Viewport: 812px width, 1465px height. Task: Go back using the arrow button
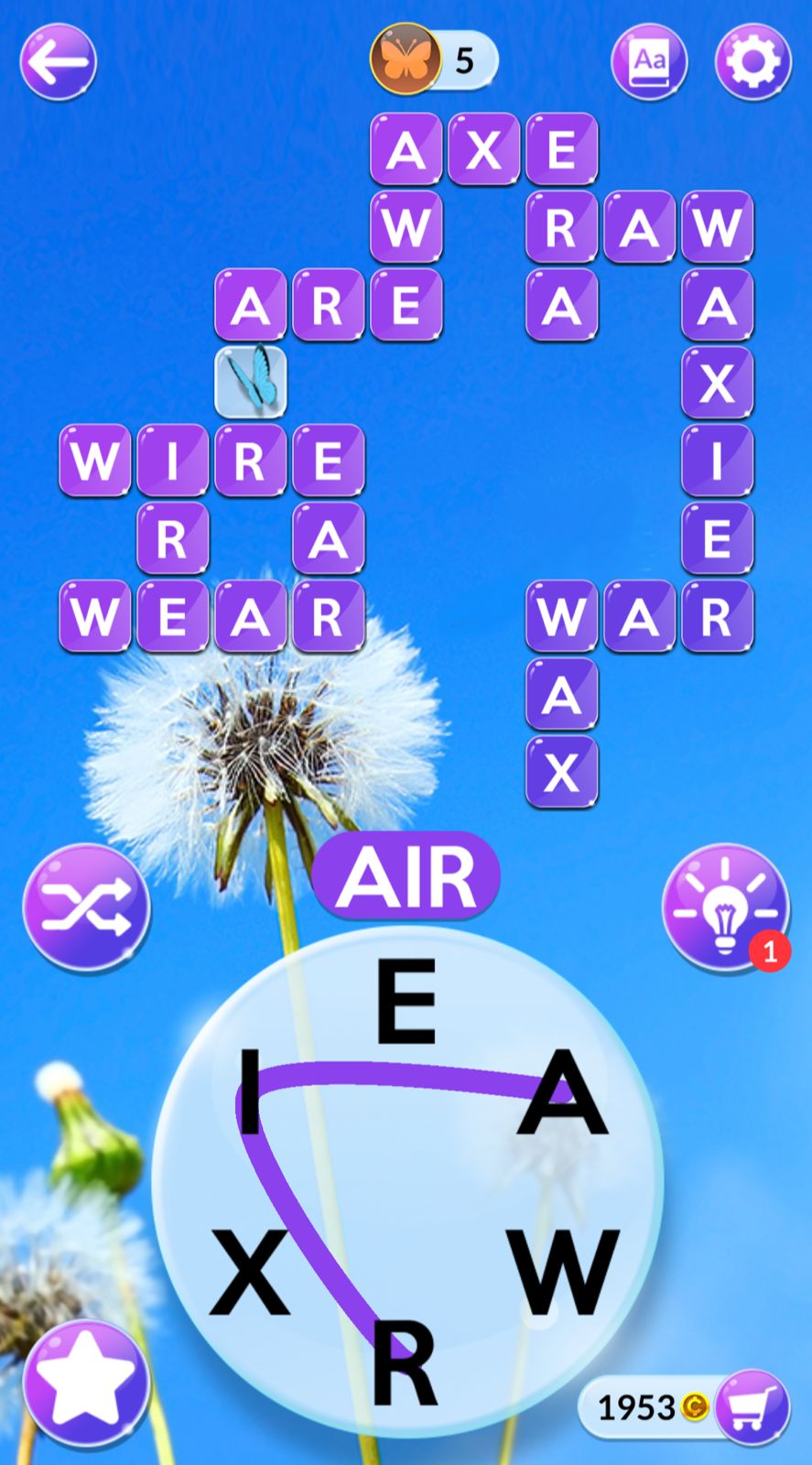pos(59,62)
